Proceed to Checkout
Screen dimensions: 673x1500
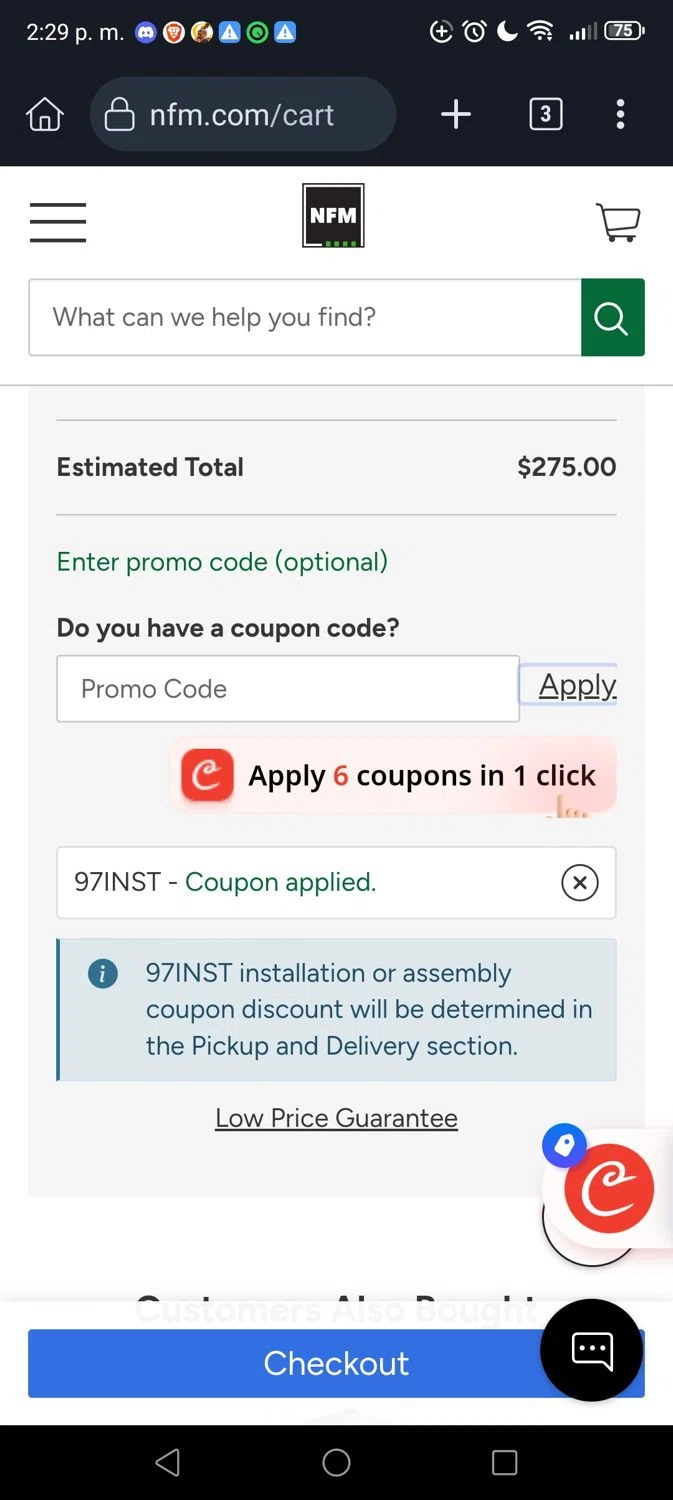click(x=280, y=1363)
